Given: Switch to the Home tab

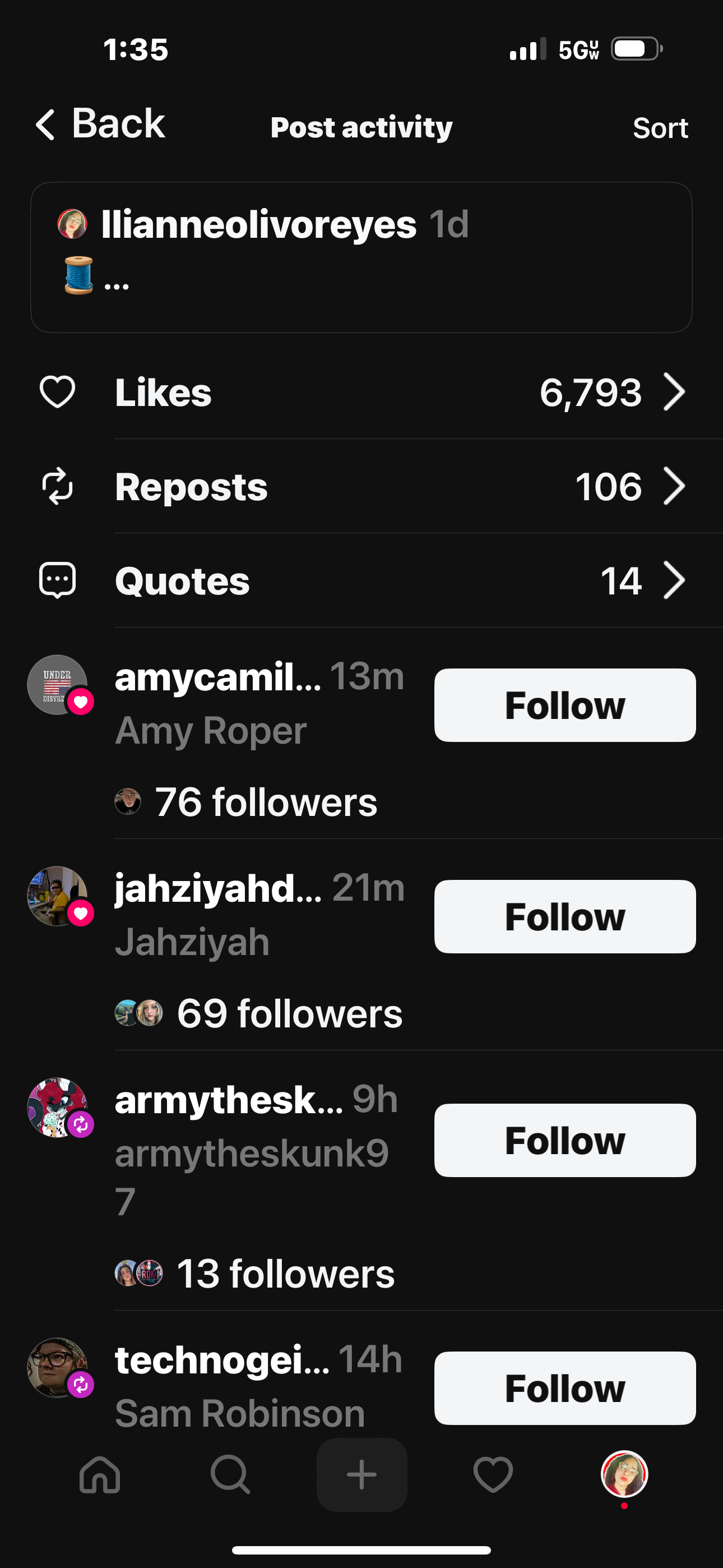Looking at the screenshot, I should coord(100,1474).
